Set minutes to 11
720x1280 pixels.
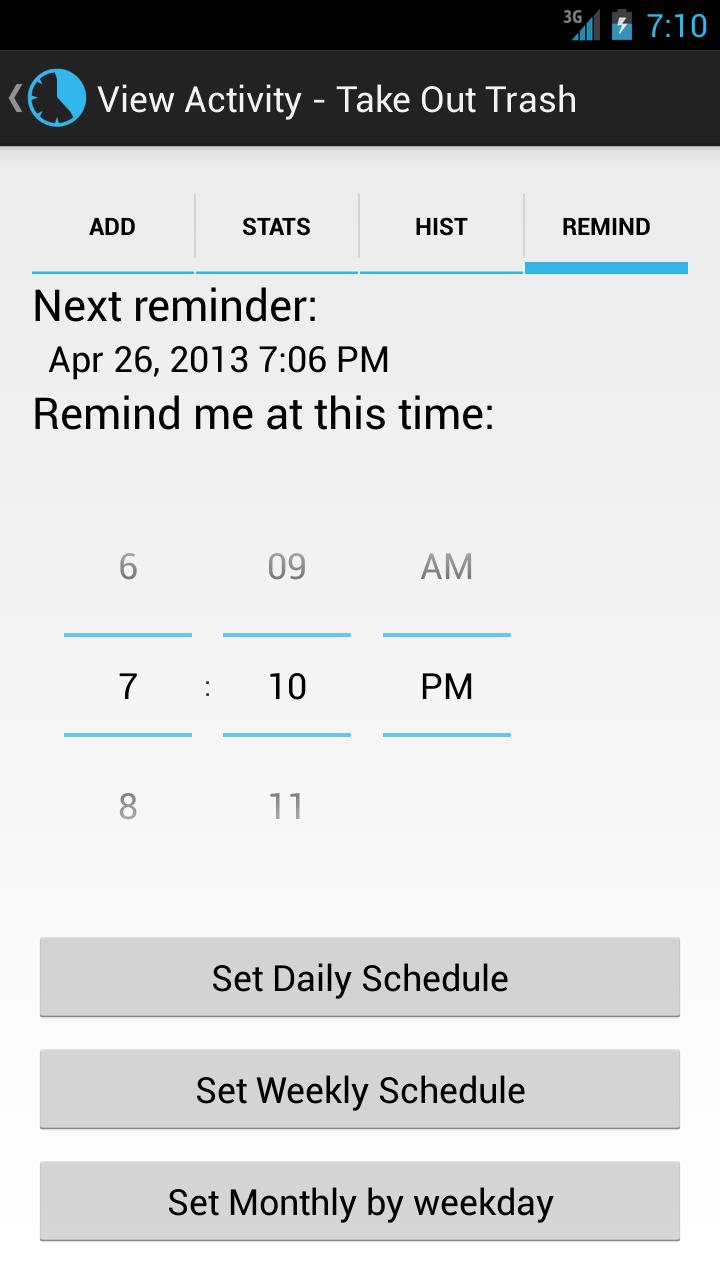pos(287,806)
